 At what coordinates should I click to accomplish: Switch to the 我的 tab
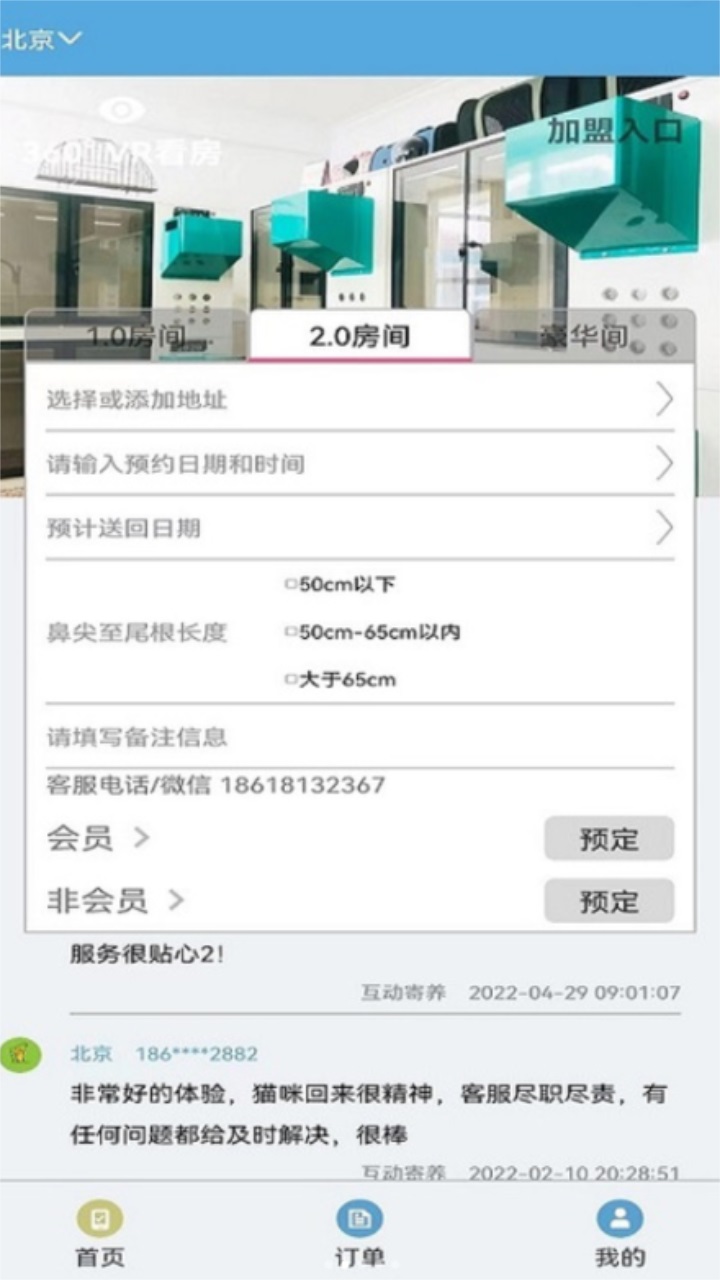(620, 1235)
